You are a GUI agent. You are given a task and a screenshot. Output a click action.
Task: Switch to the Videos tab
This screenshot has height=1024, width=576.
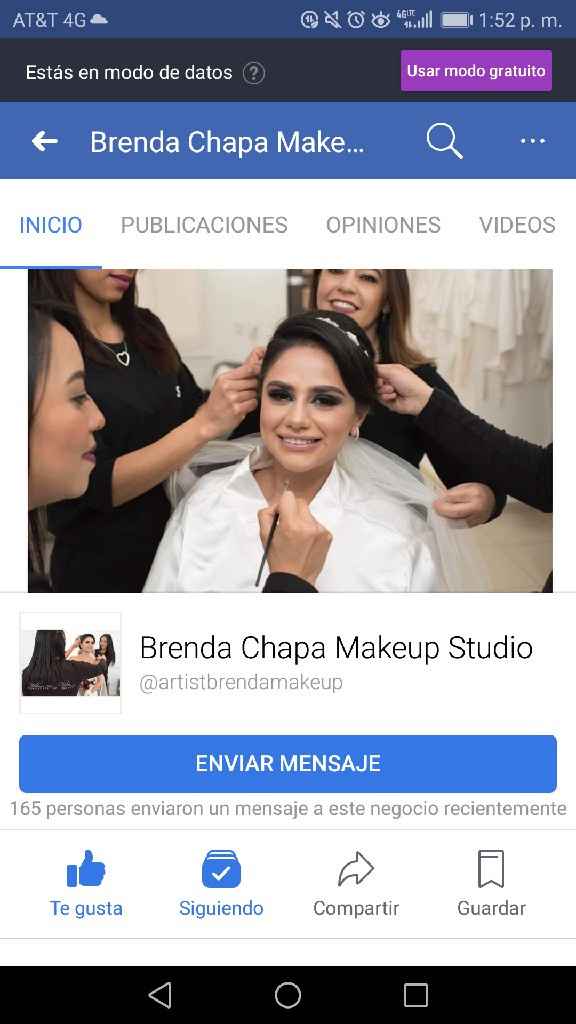pyautogui.click(x=517, y=225)
